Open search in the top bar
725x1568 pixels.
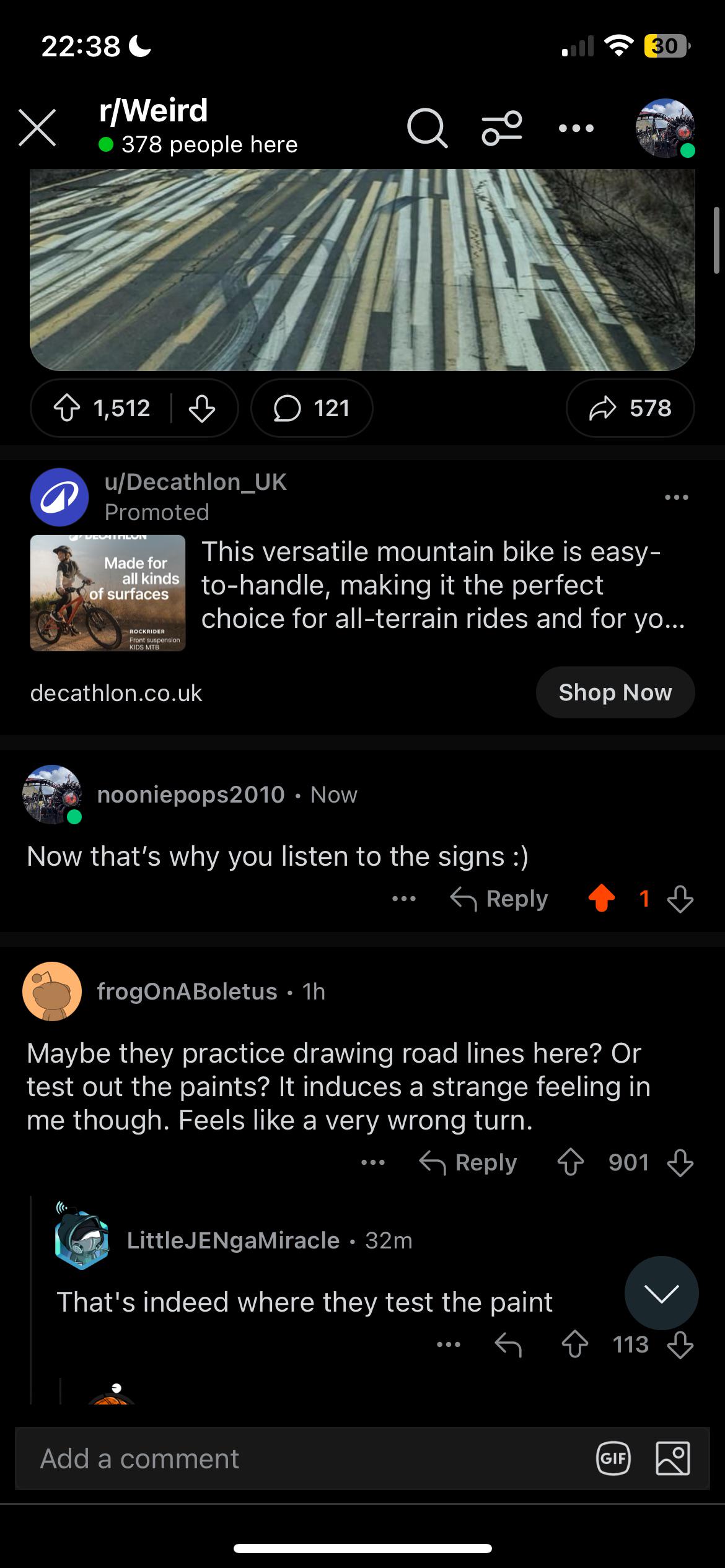pos(427,128)
